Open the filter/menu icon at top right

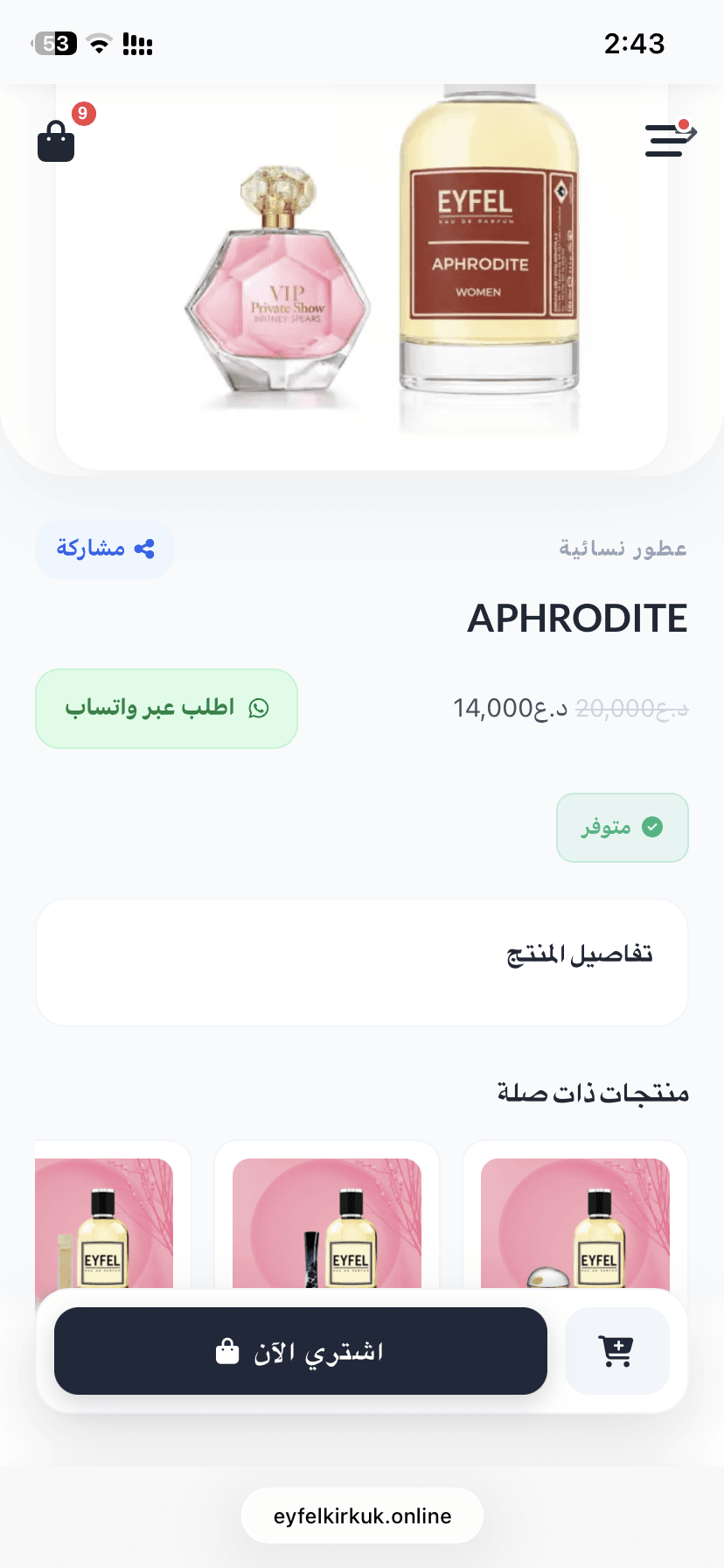tap(670, 140)
